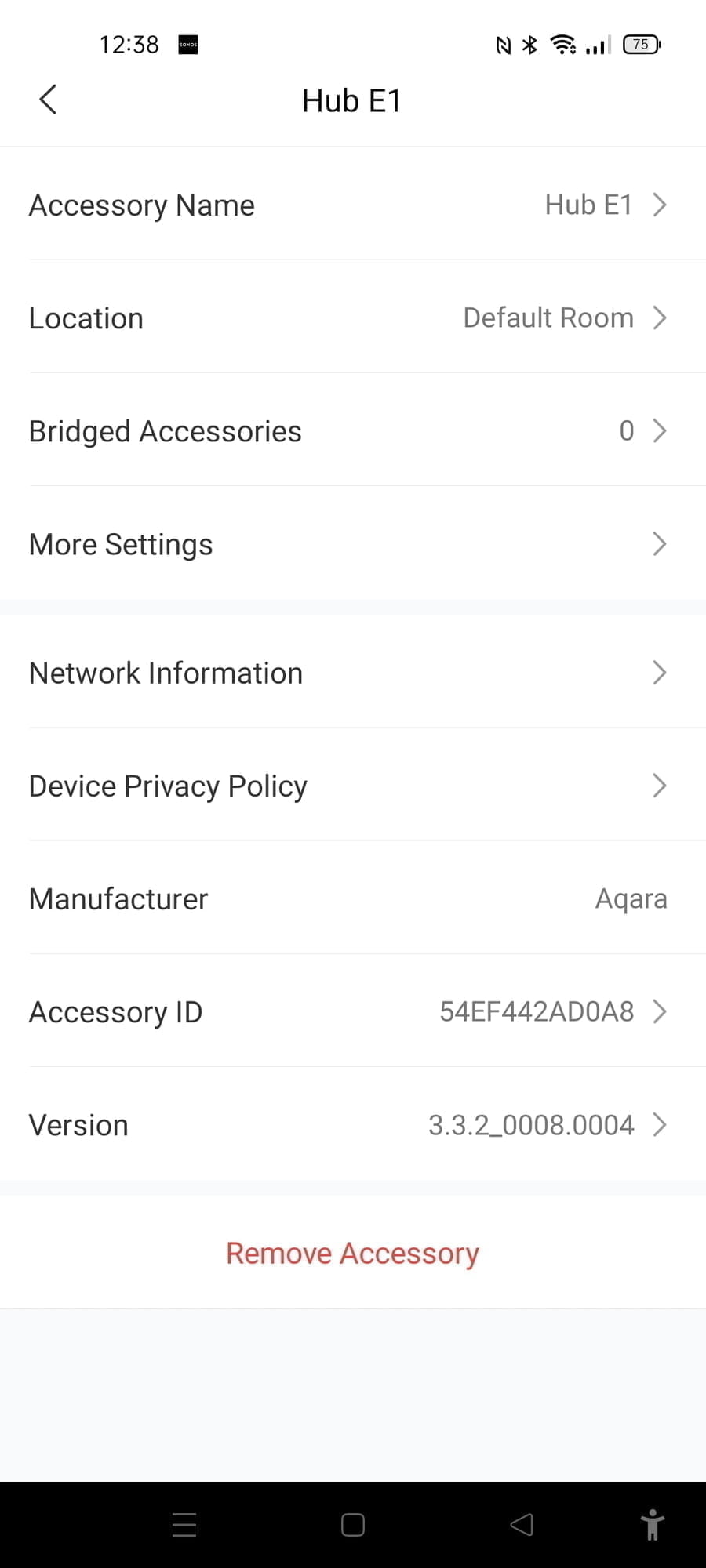The image size is (706, 1568).
Task: Check the firmware Version row
Action: point(353,1125)
